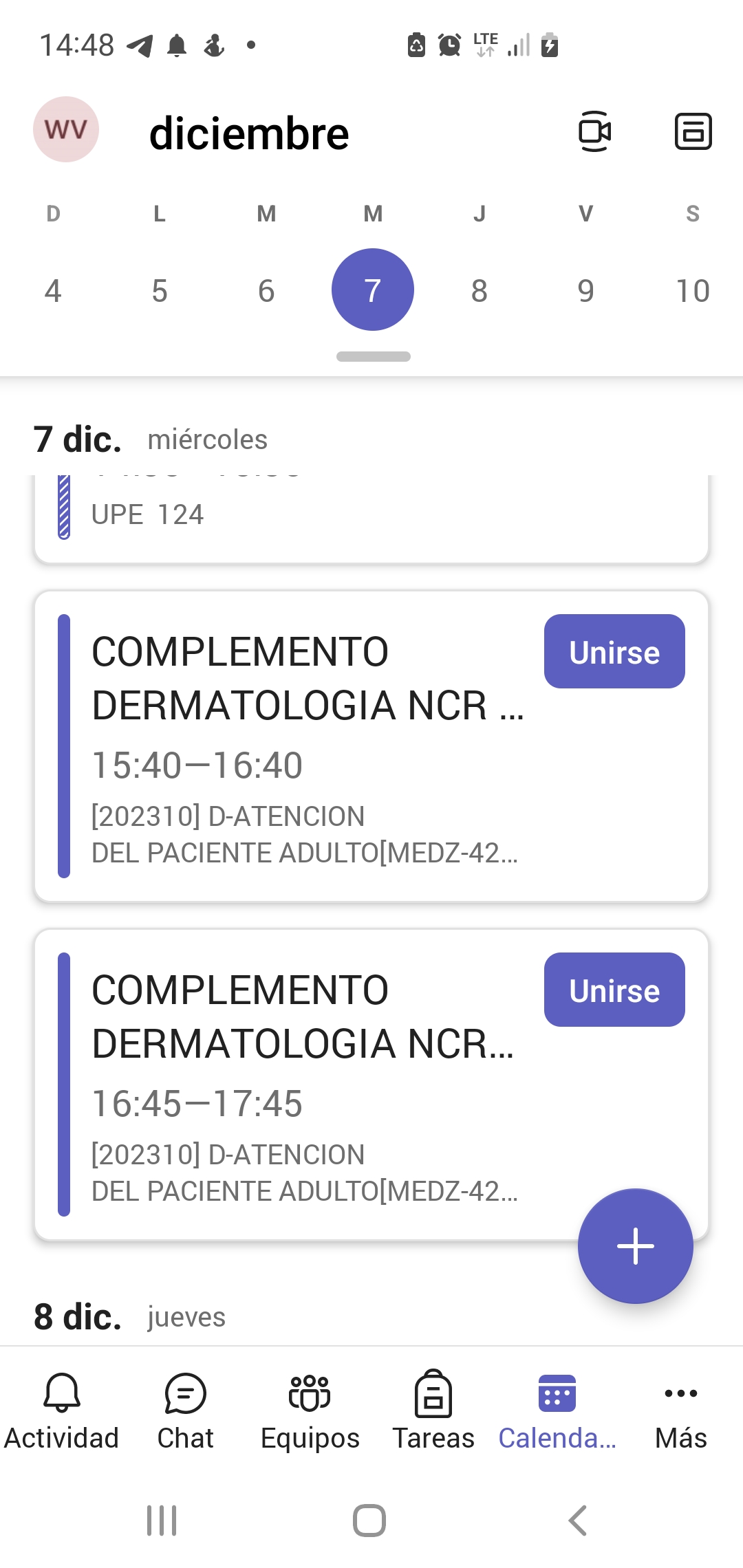Select Friday 9 in the week strip
The width and height of the screenshot is (743, 1568).
point(586,290)
